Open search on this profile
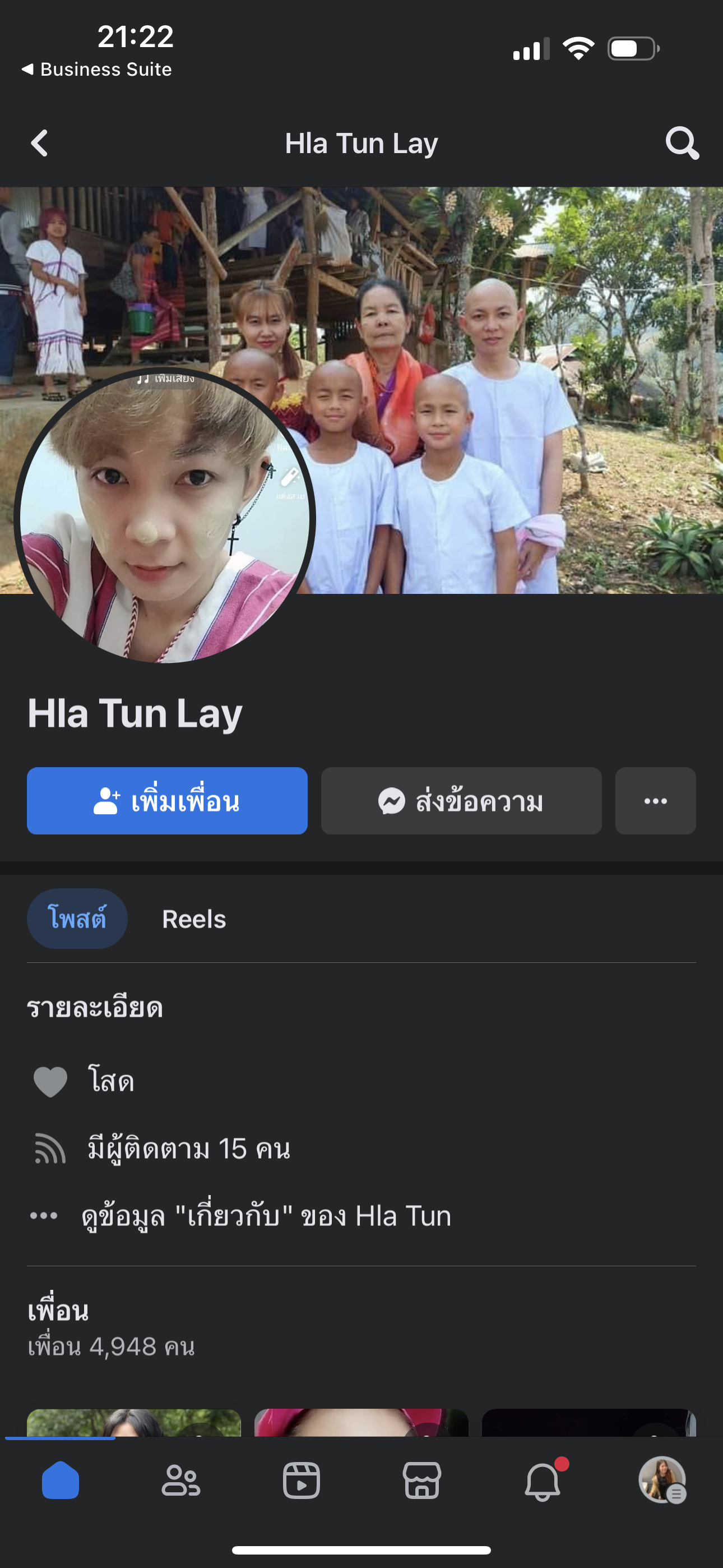This screenshot has width=723, height=1568. click(x=682, y=144)
